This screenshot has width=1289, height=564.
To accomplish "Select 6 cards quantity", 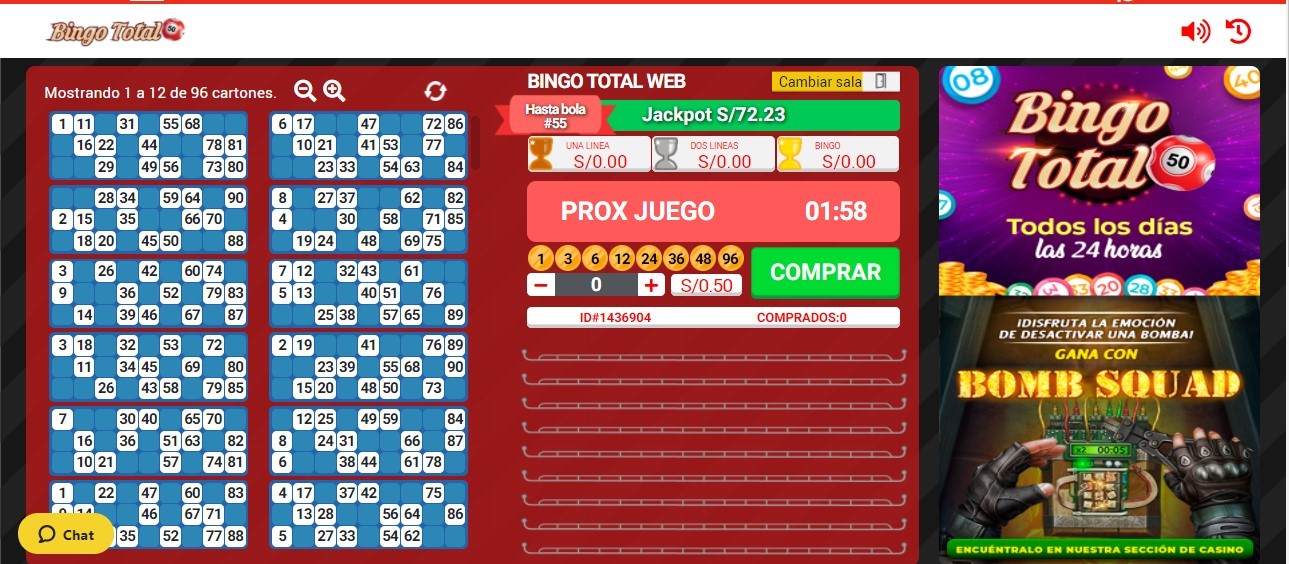I will (x=595, y=259).
